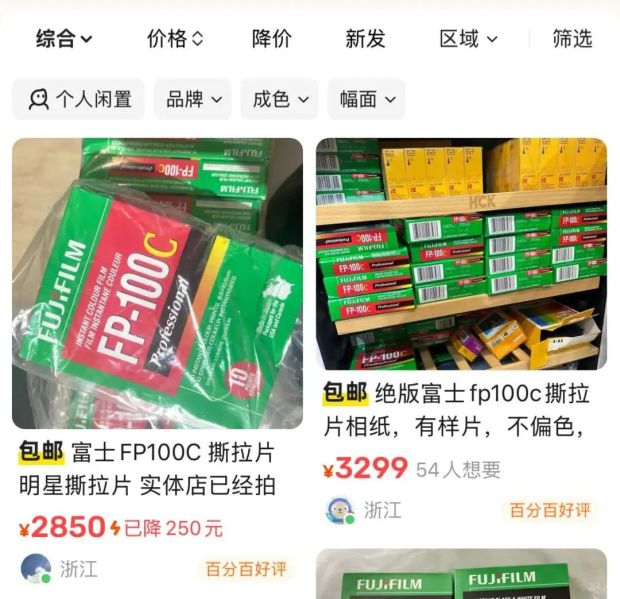Expand the 幅面 format filter
This screenshot has width=620, height=599.
click(x=367, y=99)
